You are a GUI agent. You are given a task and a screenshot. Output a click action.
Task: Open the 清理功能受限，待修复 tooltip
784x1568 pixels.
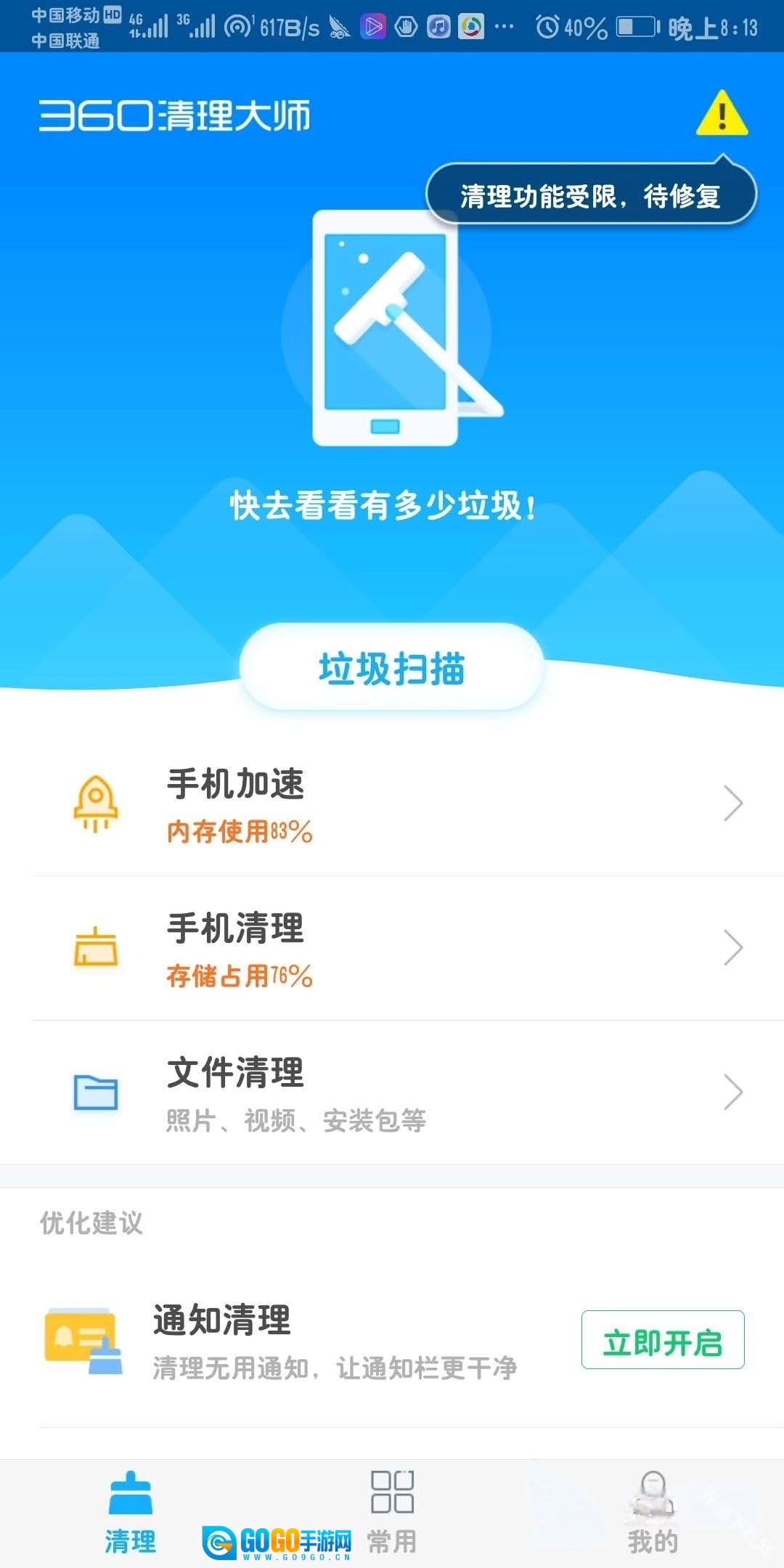click(590, 195)
